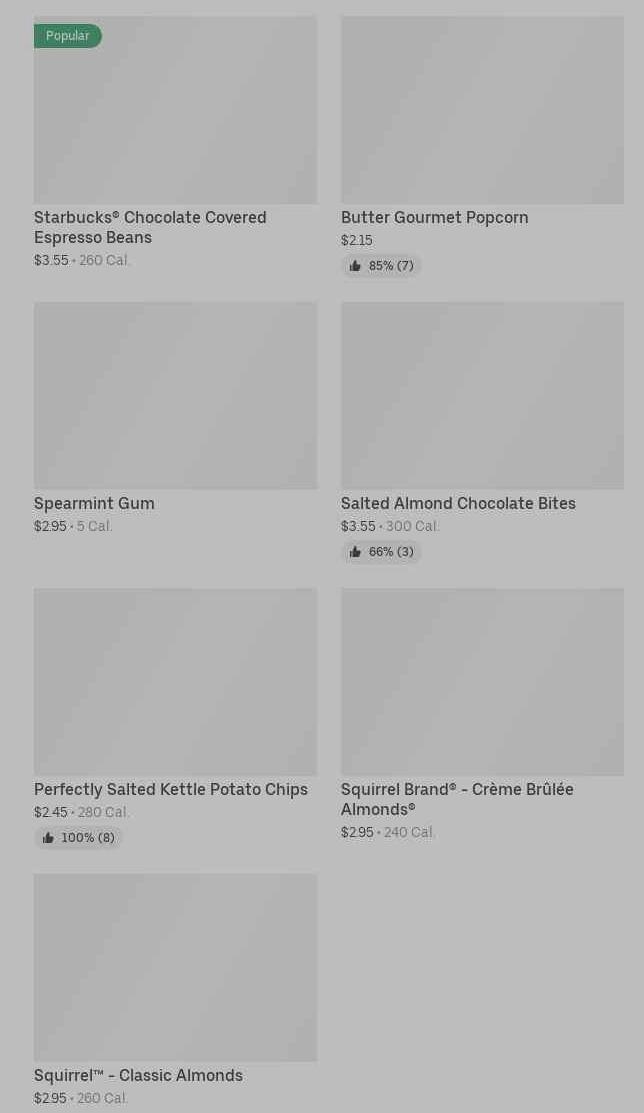Choose Perfectly Salted Kettle Potato Chips
The height and width of the screenshot is (1113, 644).
(175, 718)
